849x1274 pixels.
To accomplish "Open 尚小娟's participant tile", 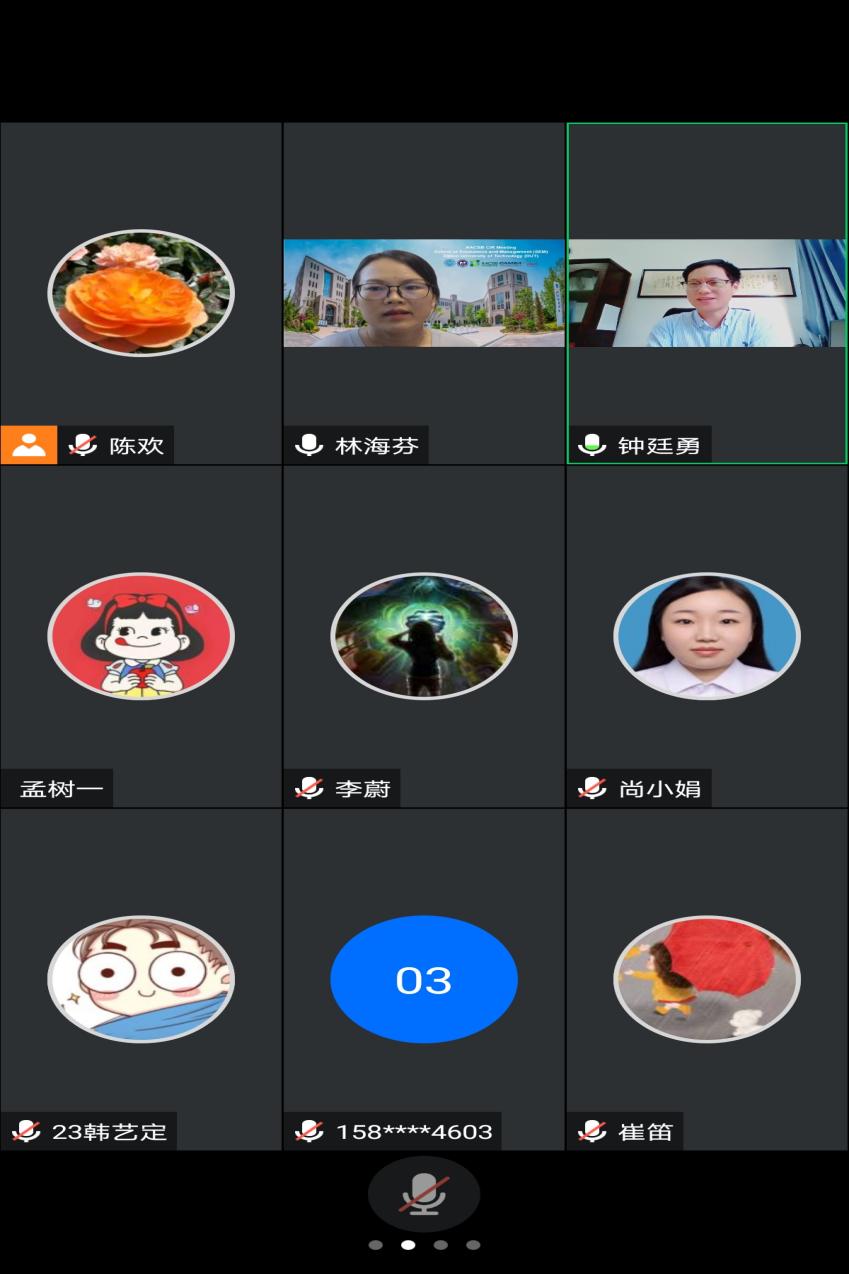I will point(707,636).
